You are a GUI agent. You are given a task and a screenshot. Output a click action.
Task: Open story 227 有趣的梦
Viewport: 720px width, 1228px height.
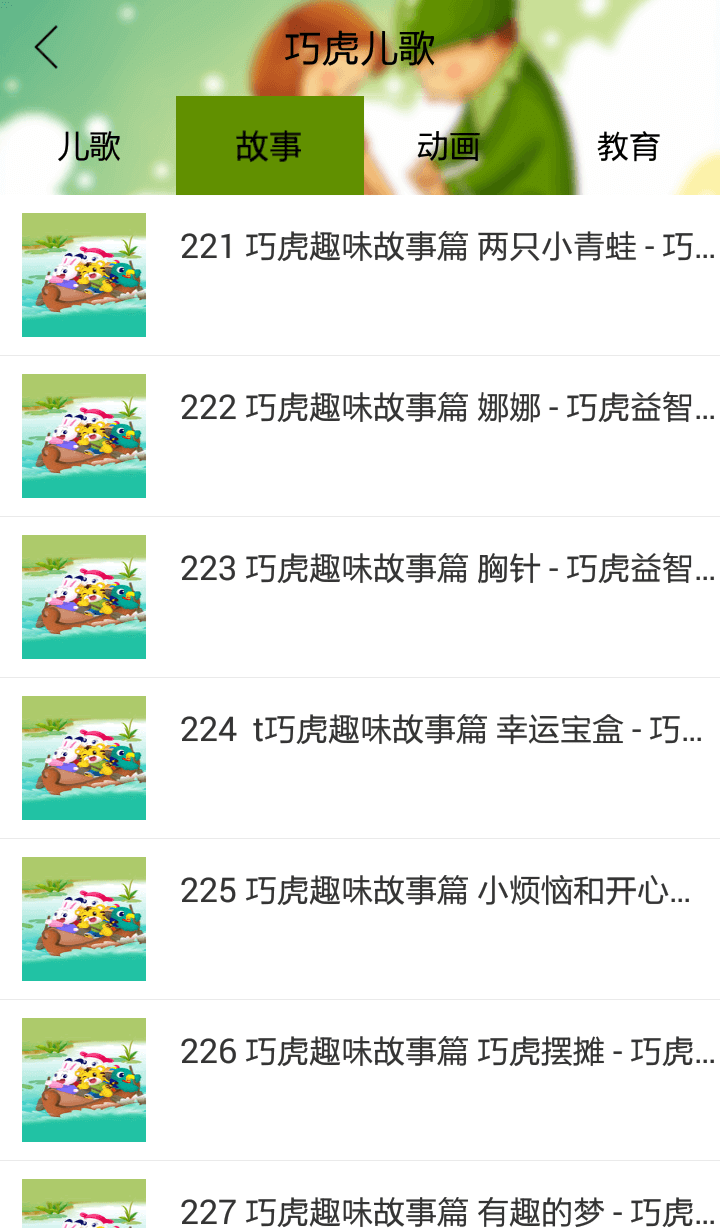(x=446, y=1211)
